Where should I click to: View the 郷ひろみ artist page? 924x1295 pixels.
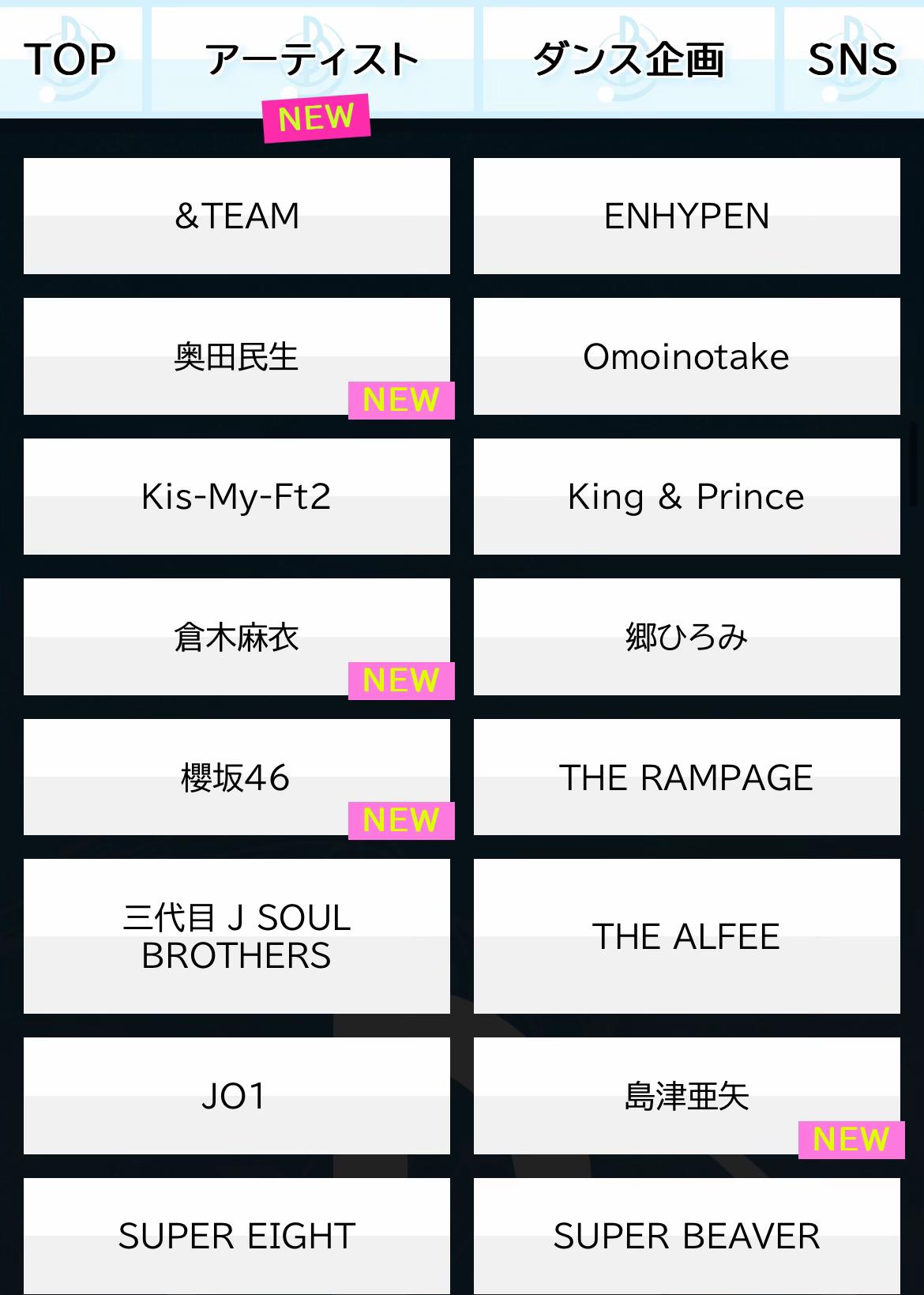[686, 637]
